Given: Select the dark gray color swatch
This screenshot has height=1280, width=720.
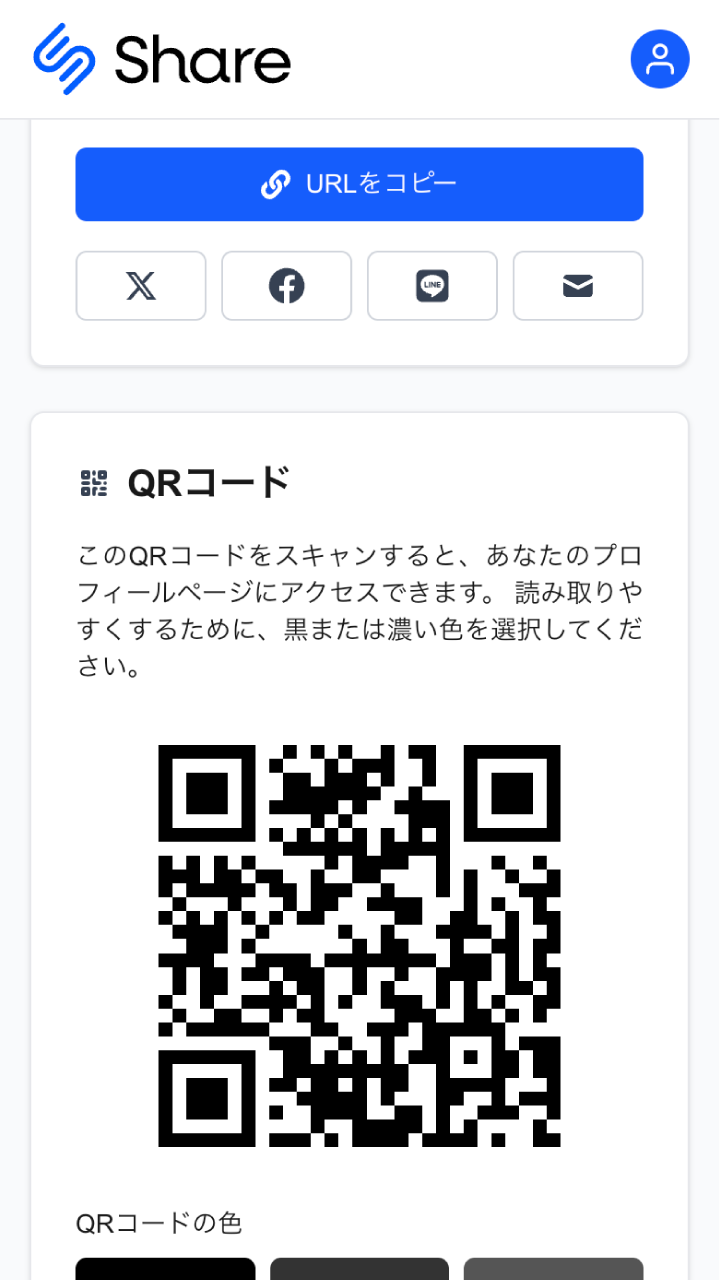Looking at the screenshot, I should 359,1272.
